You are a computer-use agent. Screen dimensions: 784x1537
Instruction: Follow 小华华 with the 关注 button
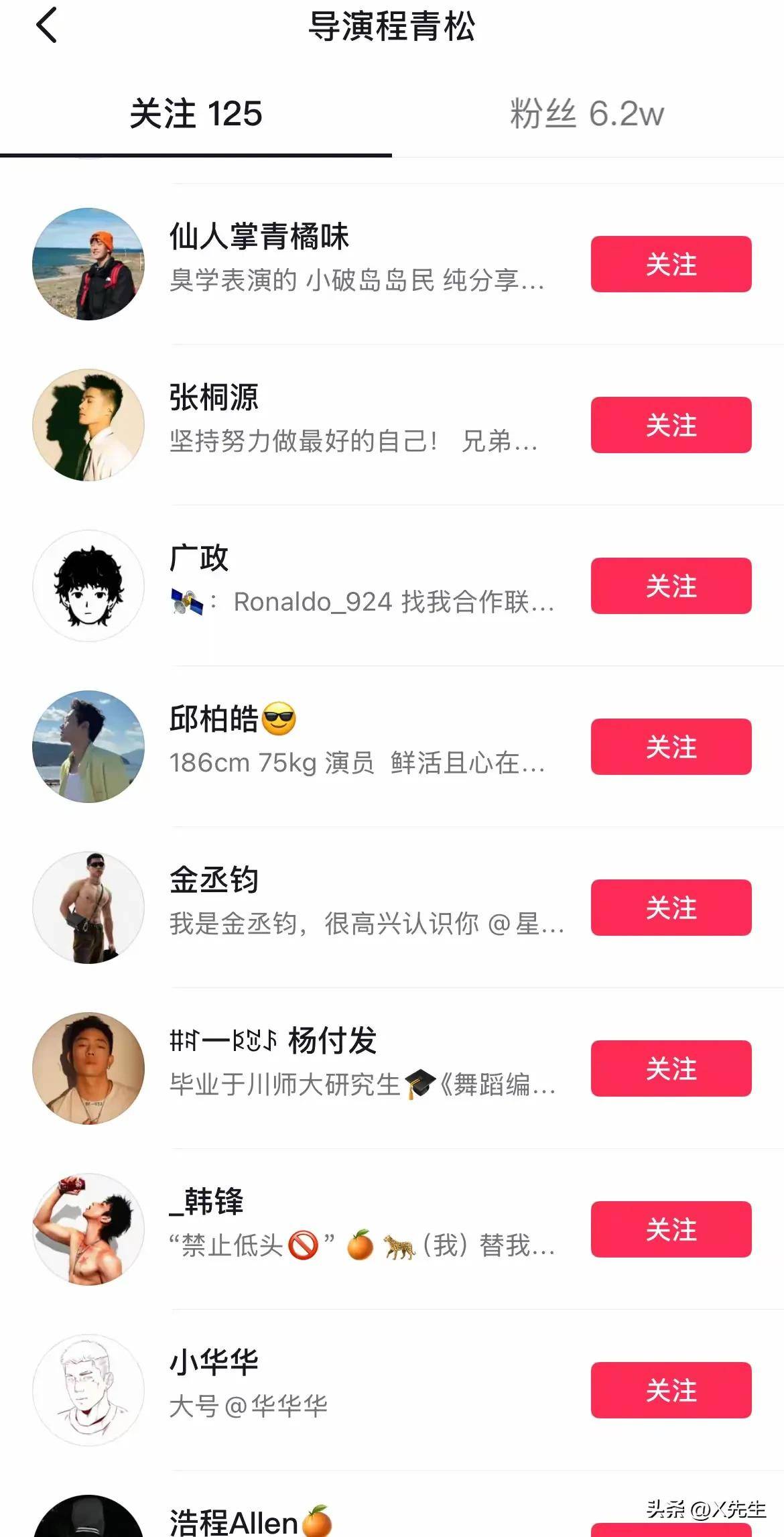(671, 1390)
